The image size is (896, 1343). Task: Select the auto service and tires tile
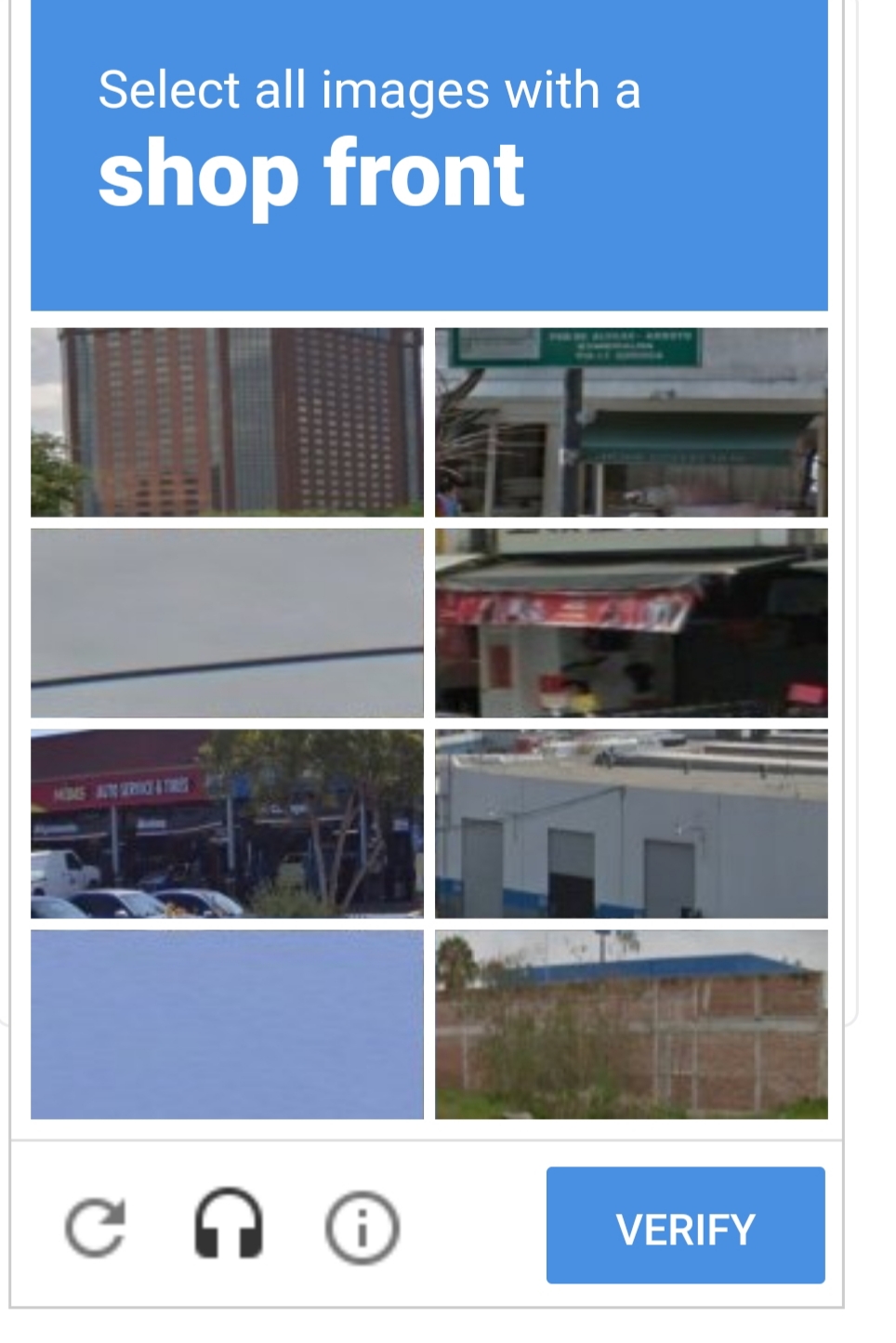tap(227, 823)
